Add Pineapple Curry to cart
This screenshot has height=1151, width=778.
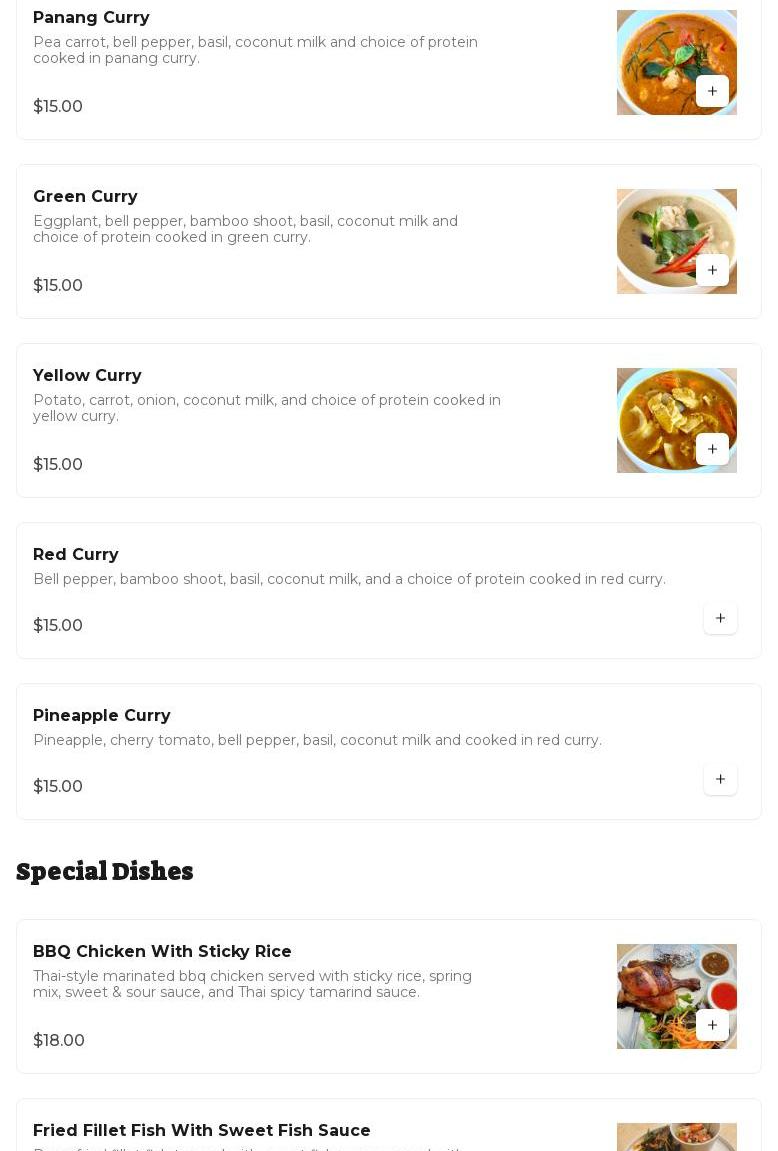(720, 779)
